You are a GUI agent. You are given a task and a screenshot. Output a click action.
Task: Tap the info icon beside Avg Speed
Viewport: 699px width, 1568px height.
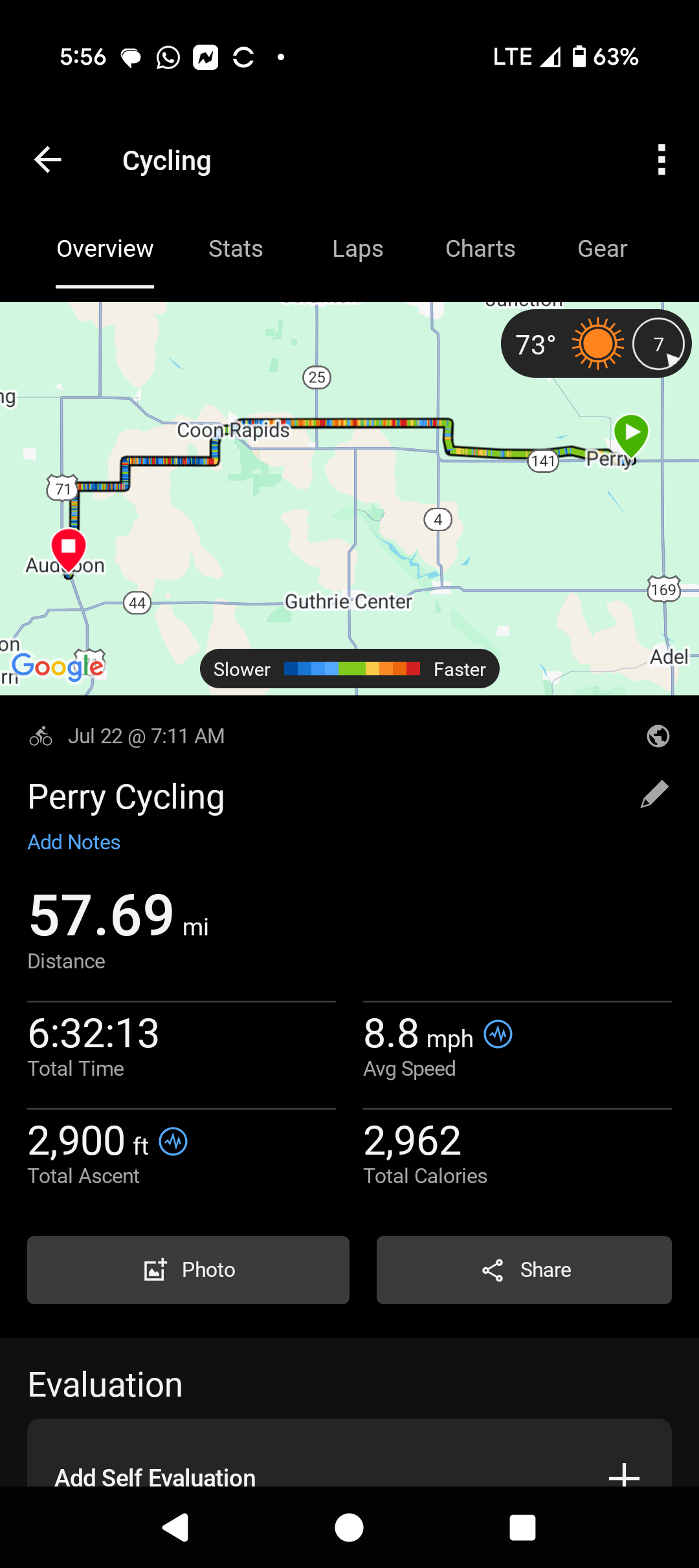[x=498, y=1034]
